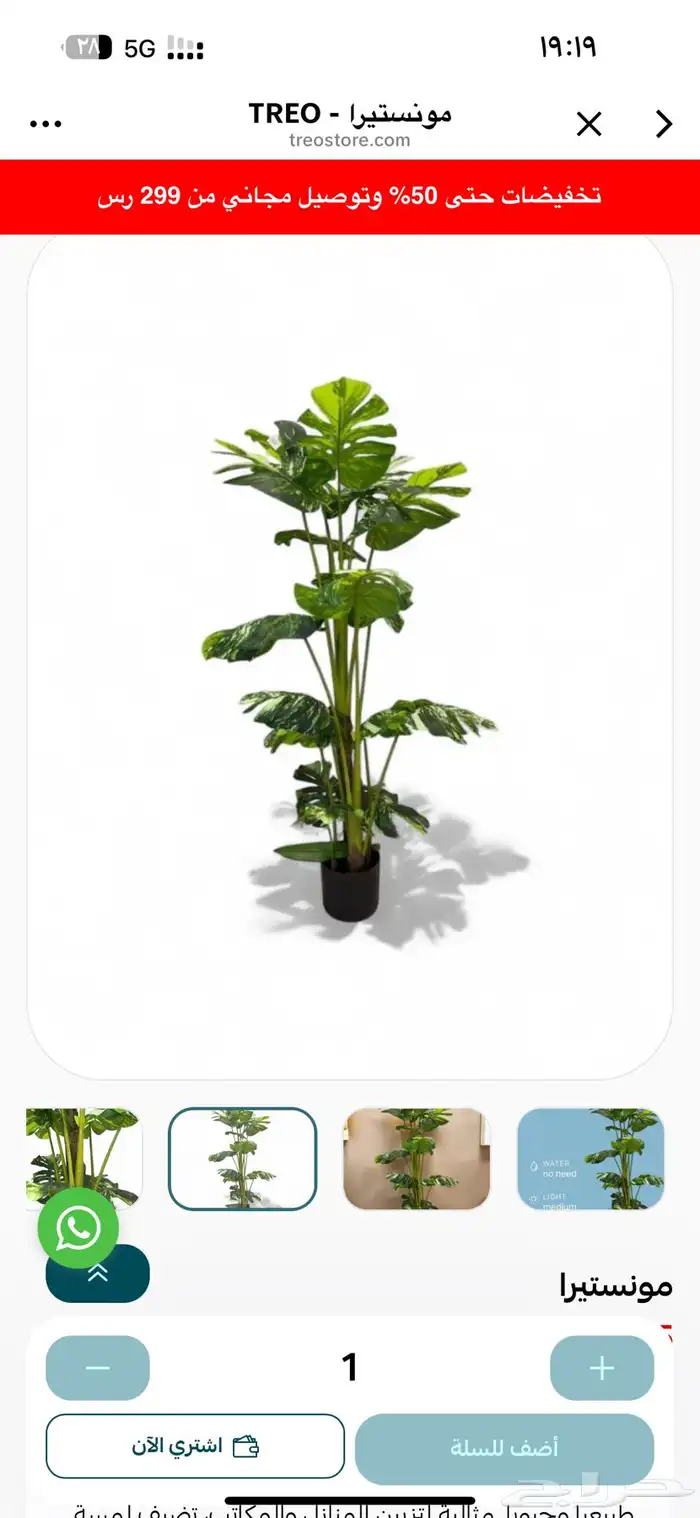The width and height of the screenshot is (700, 1518).
Task: Select the blue care info thumbnail
Action: tap(590, 1159)
